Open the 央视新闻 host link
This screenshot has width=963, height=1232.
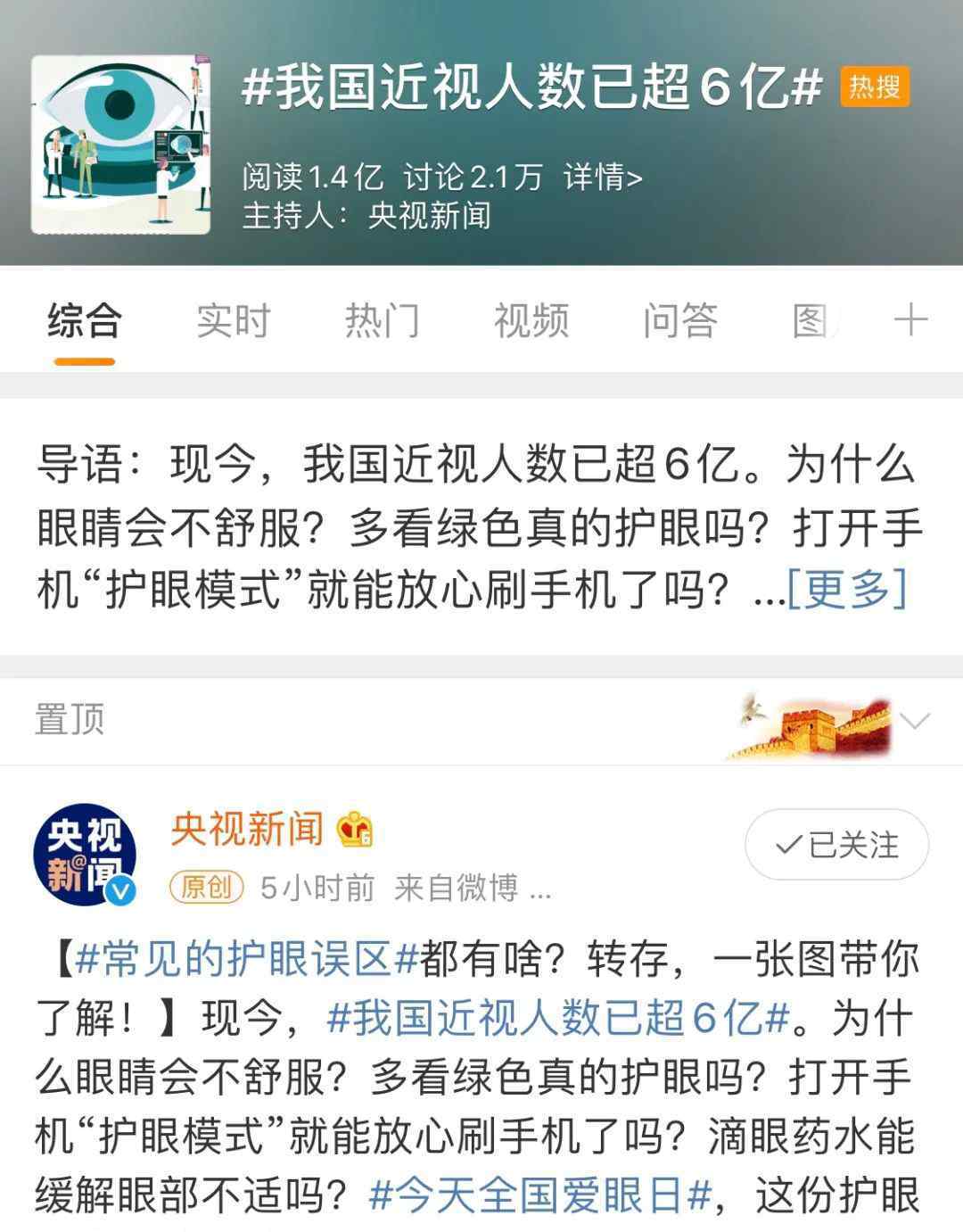click(429, 215)
